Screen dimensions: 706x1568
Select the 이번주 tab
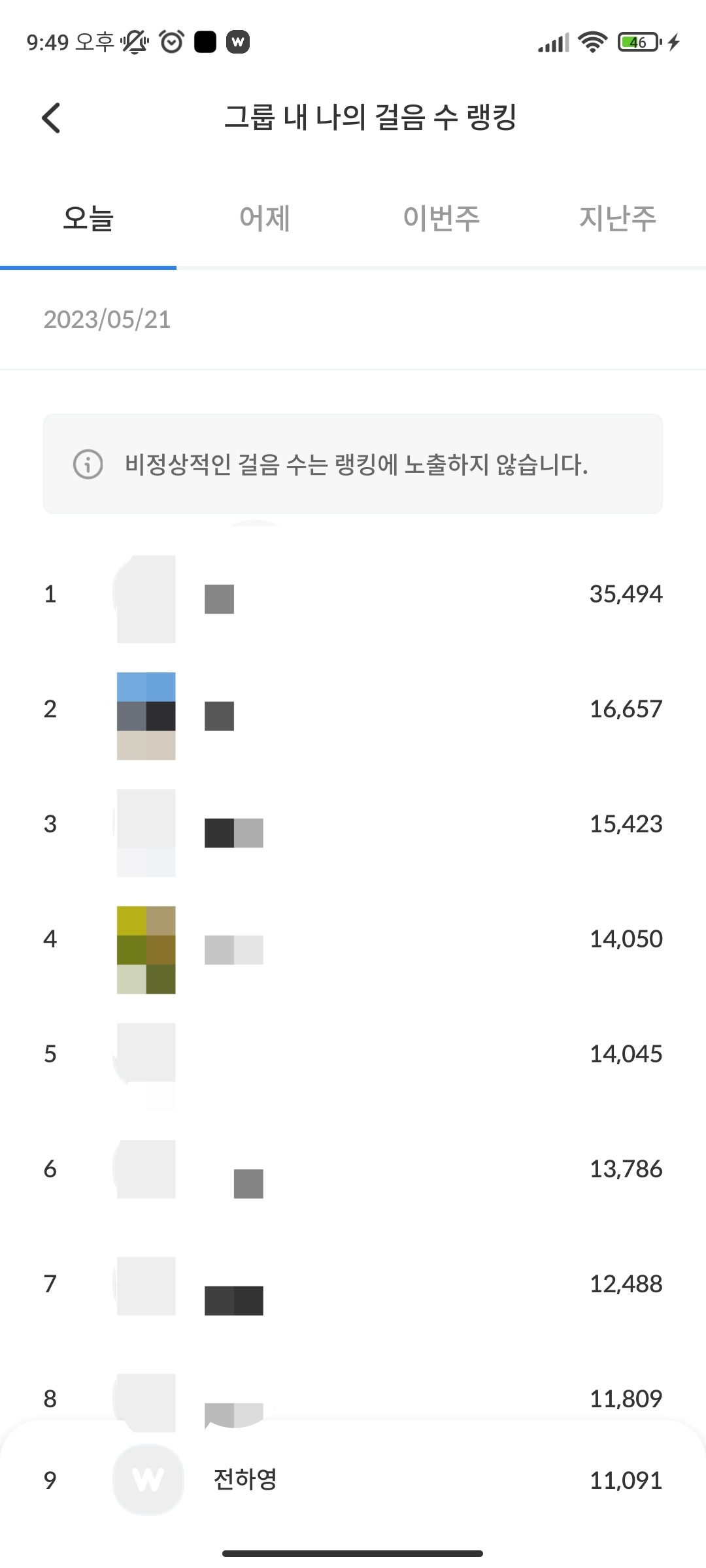point(441,218)
